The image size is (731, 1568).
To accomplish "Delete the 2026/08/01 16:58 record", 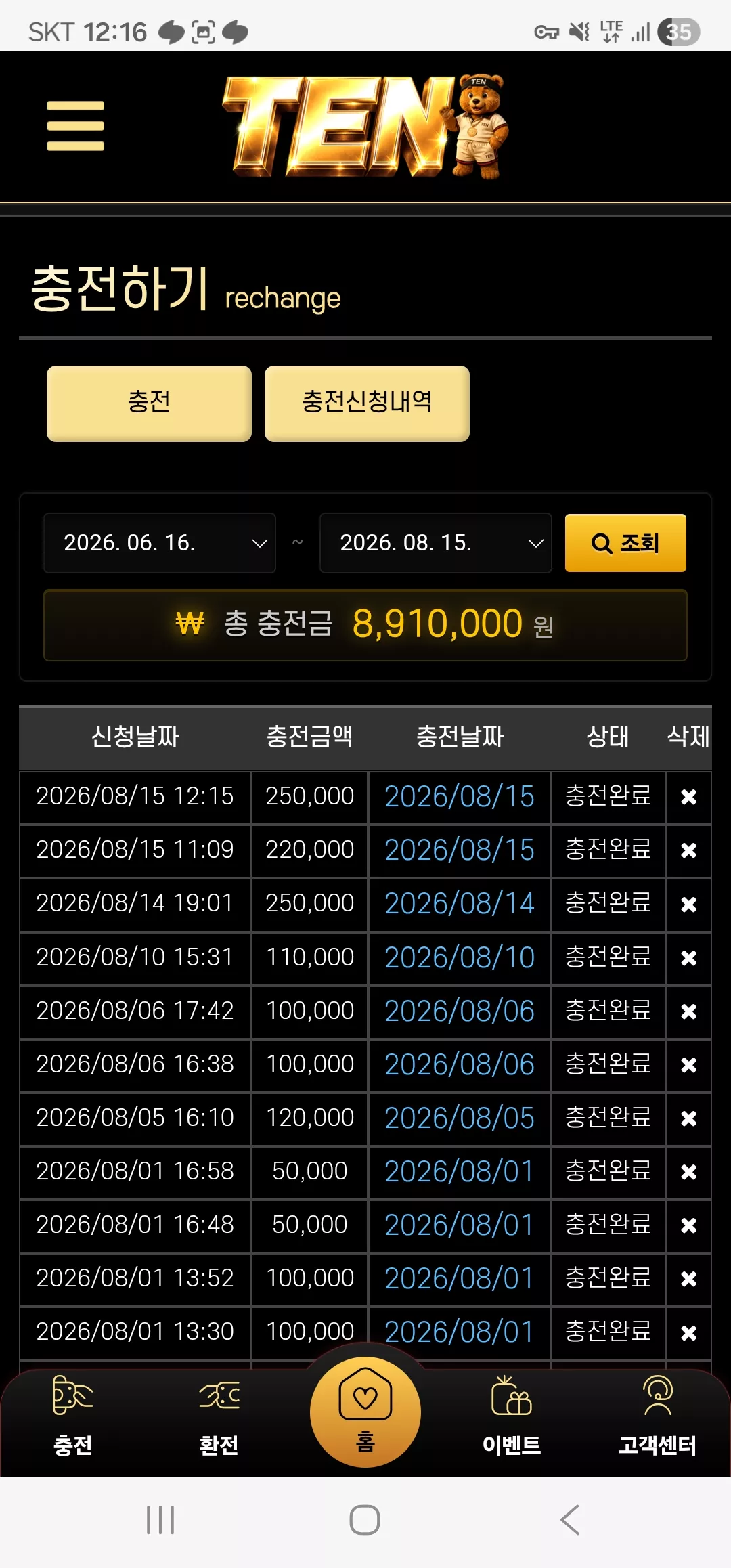I will (x=689, y=1172).
